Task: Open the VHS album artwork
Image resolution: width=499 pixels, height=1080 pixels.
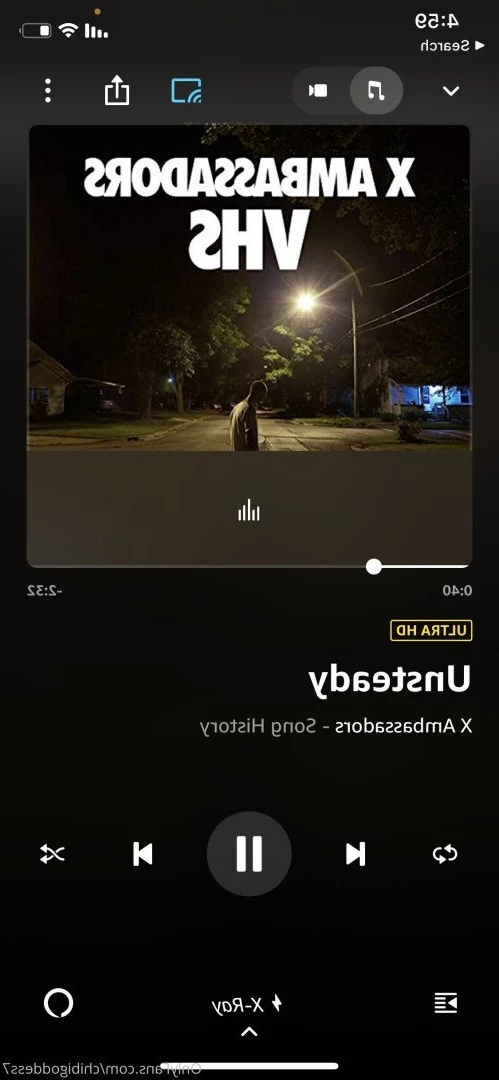Action: (250, 288)
